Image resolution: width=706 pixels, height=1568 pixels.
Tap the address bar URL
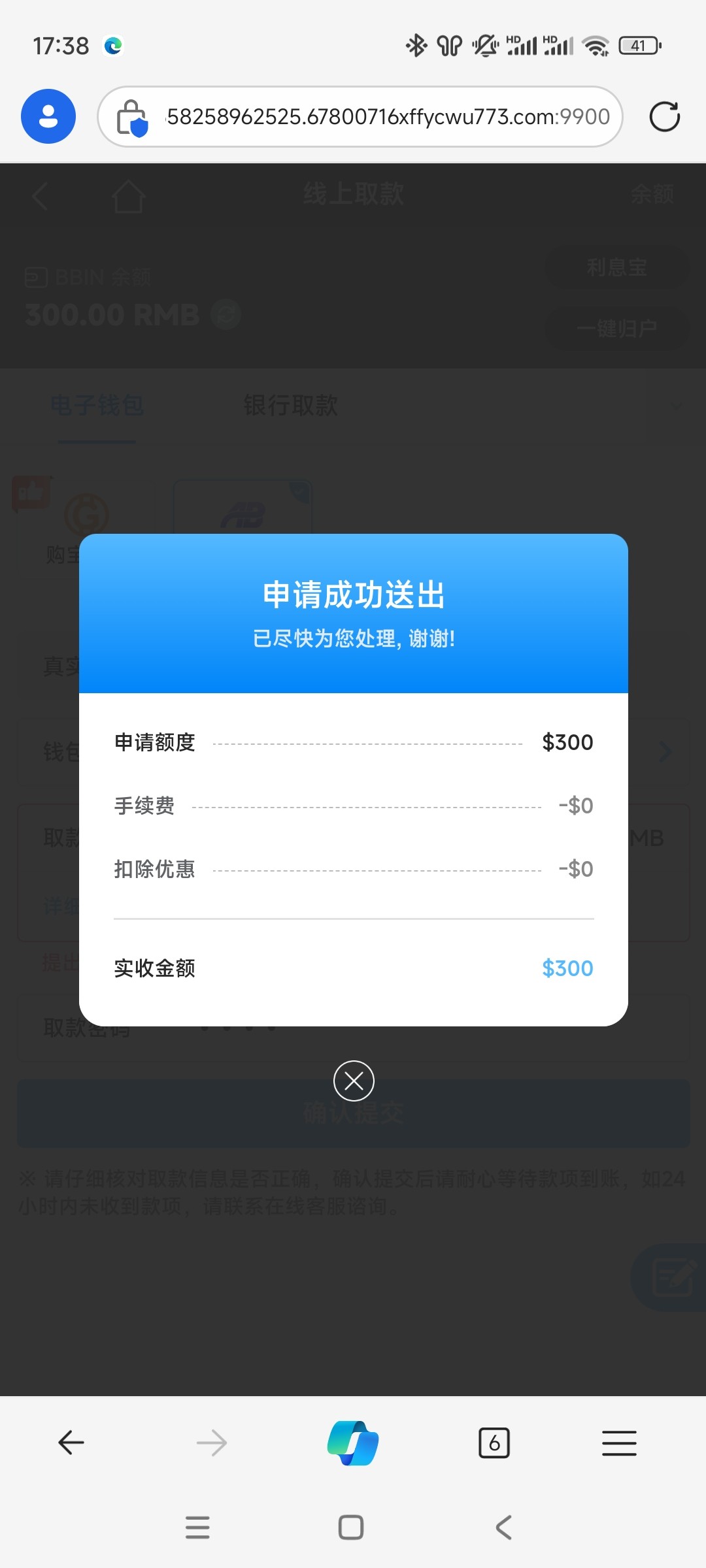388,117
